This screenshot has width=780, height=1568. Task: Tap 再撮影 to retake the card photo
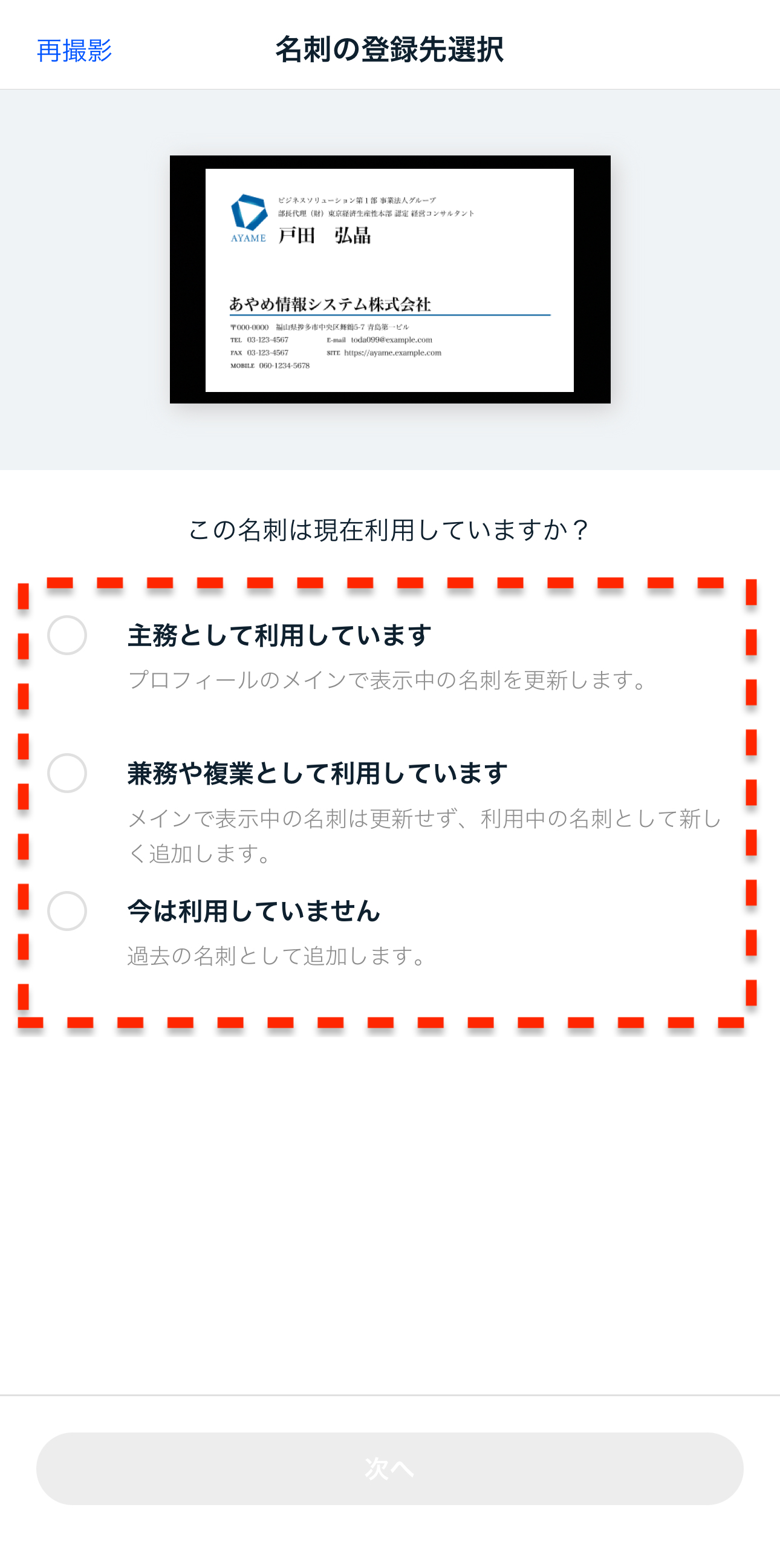[74, 50]
